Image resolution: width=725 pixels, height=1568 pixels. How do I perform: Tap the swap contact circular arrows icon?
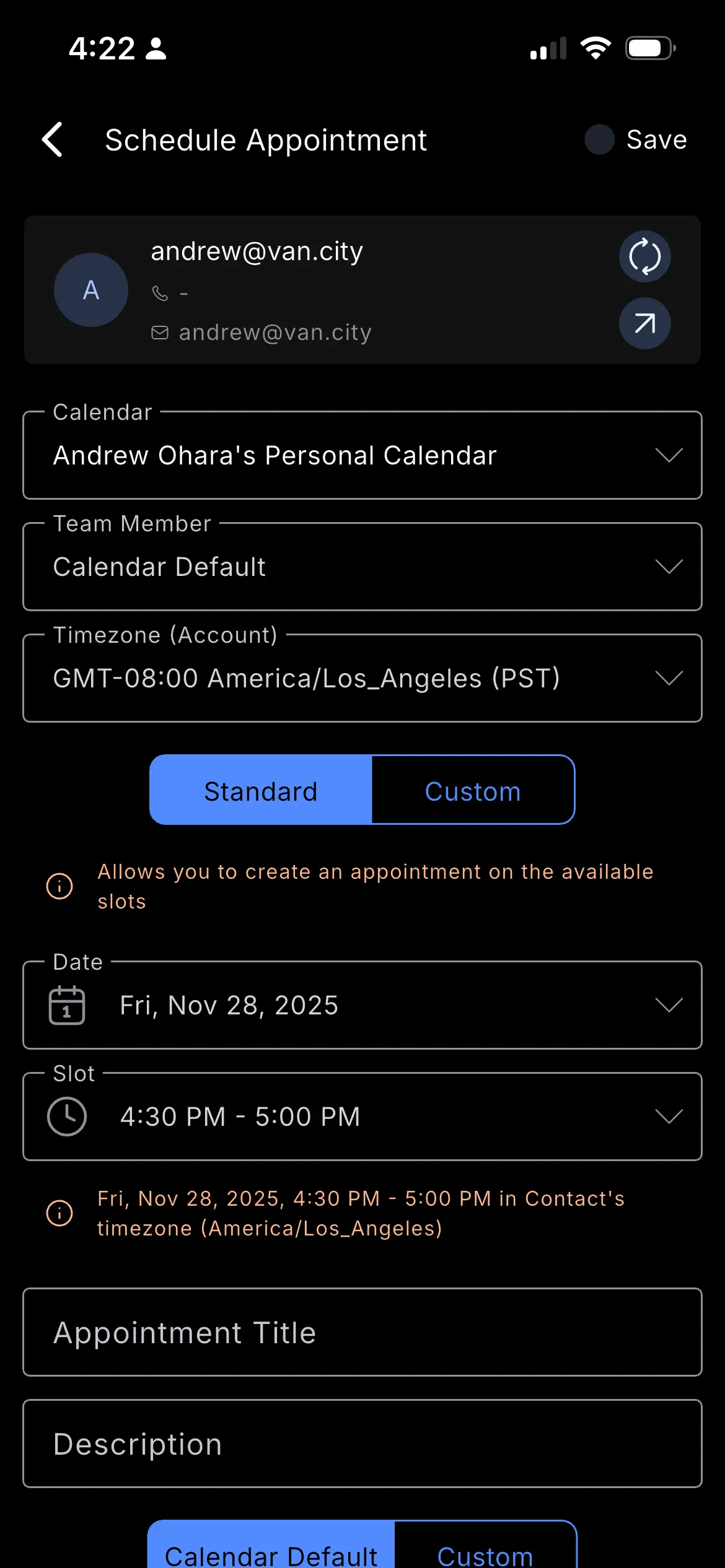644,256
